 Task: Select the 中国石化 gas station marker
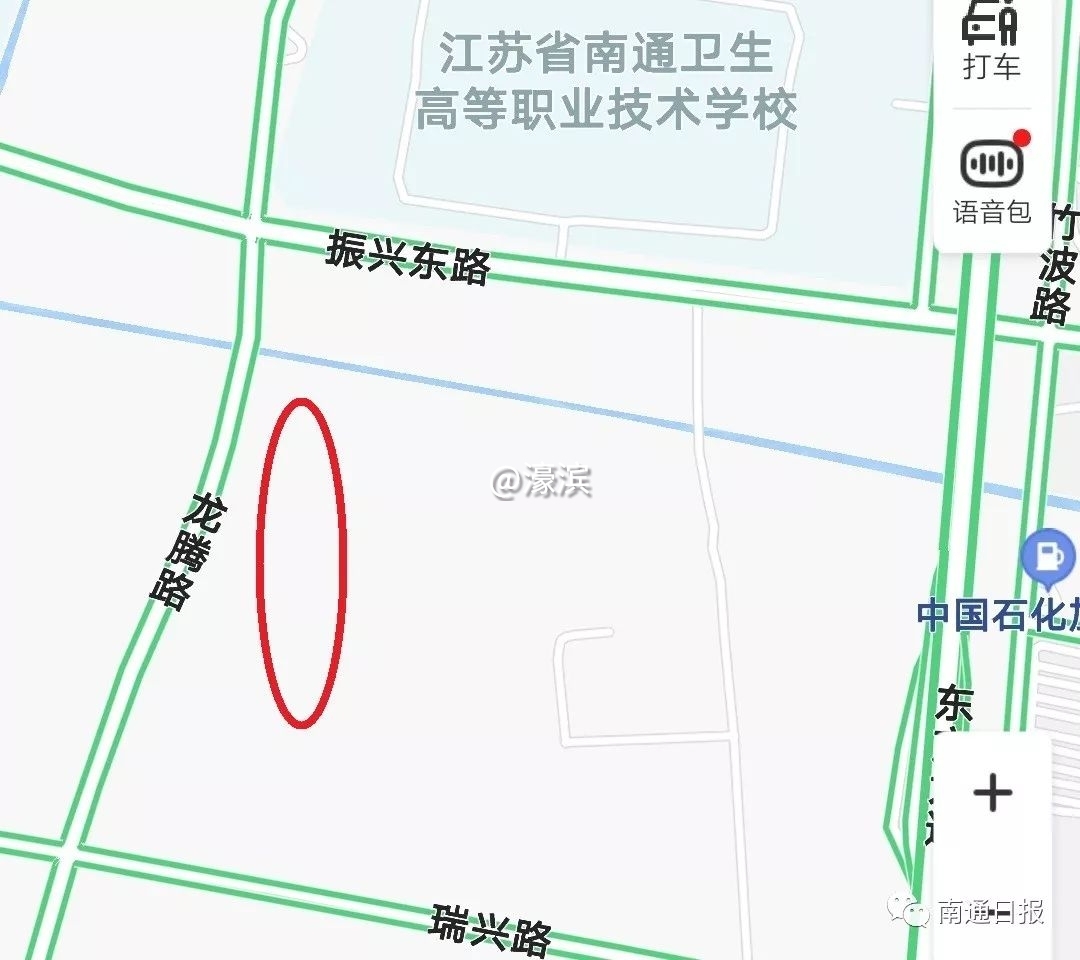pos(1048,557)
